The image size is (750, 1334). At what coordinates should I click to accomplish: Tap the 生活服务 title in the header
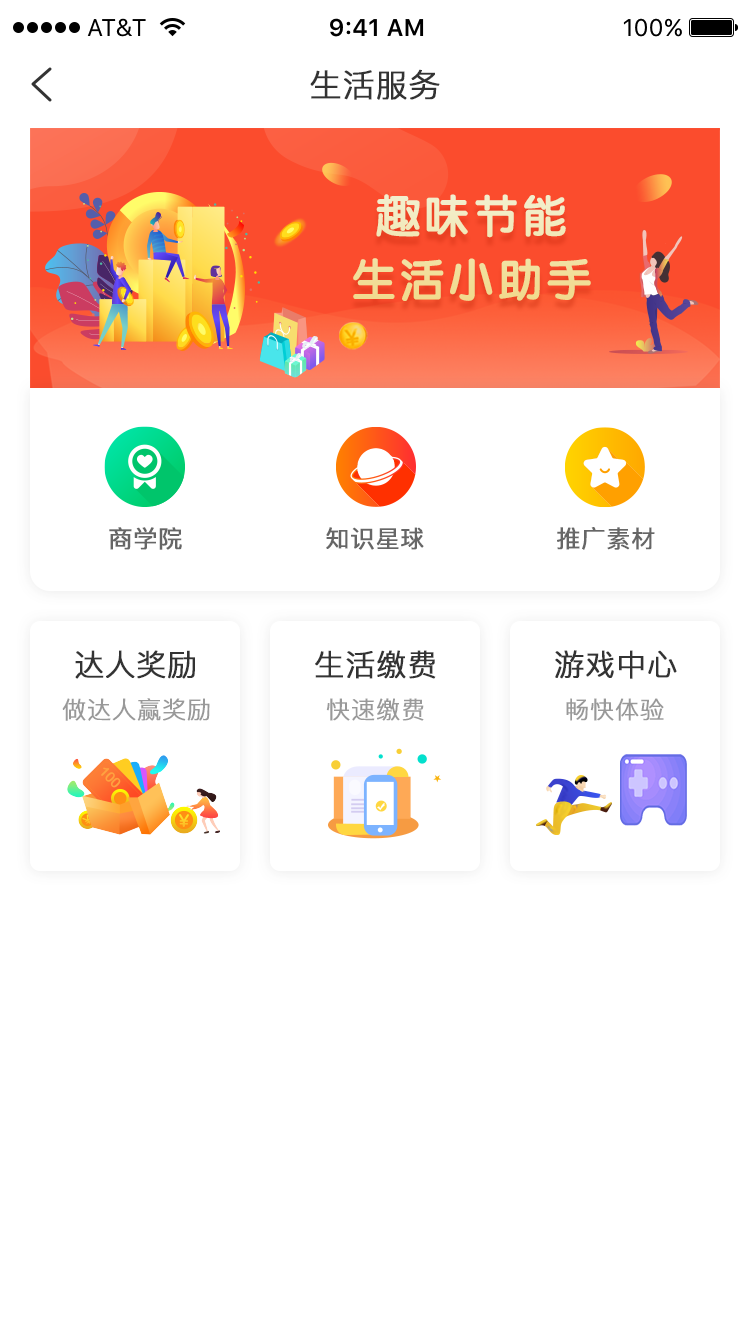pyautogui.click(x=375, y=87)
